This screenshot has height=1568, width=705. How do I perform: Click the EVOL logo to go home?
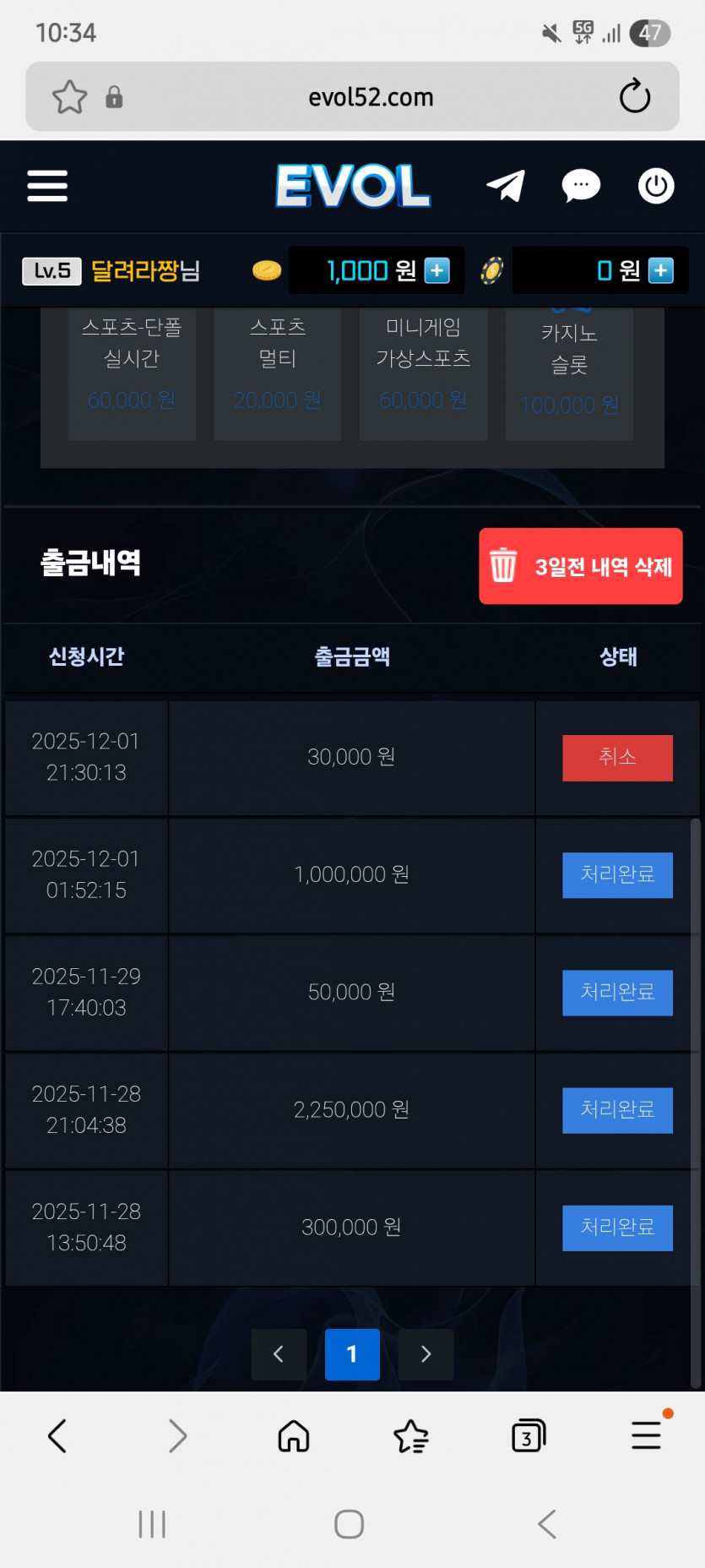point(353,186)
